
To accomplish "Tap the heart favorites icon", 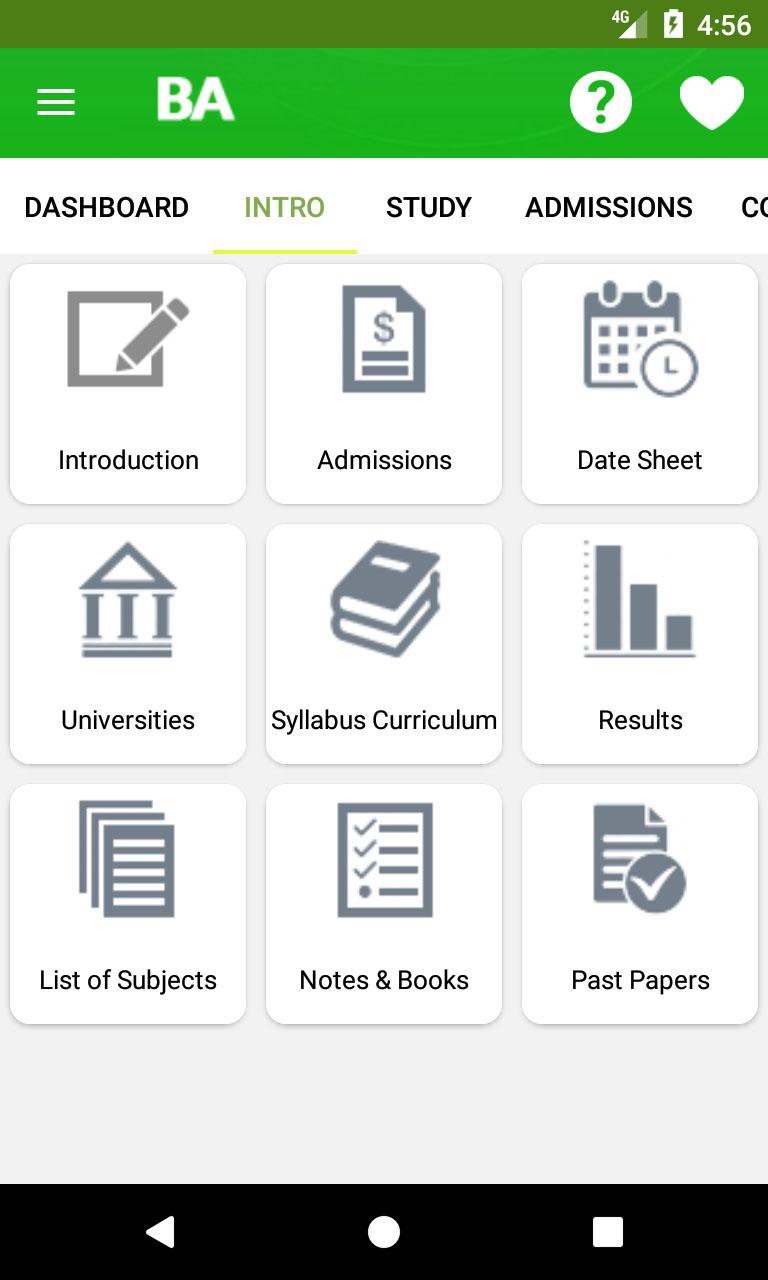I will click(711, 102).
